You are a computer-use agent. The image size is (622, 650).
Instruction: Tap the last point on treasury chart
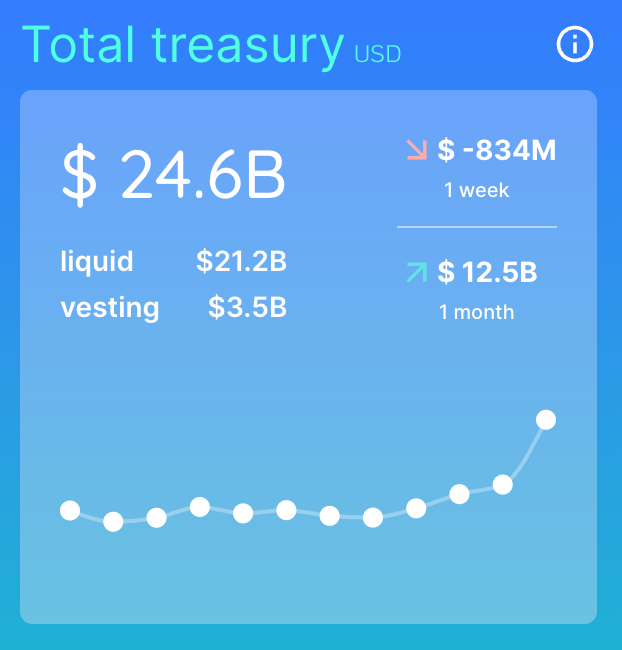point(546,420)
